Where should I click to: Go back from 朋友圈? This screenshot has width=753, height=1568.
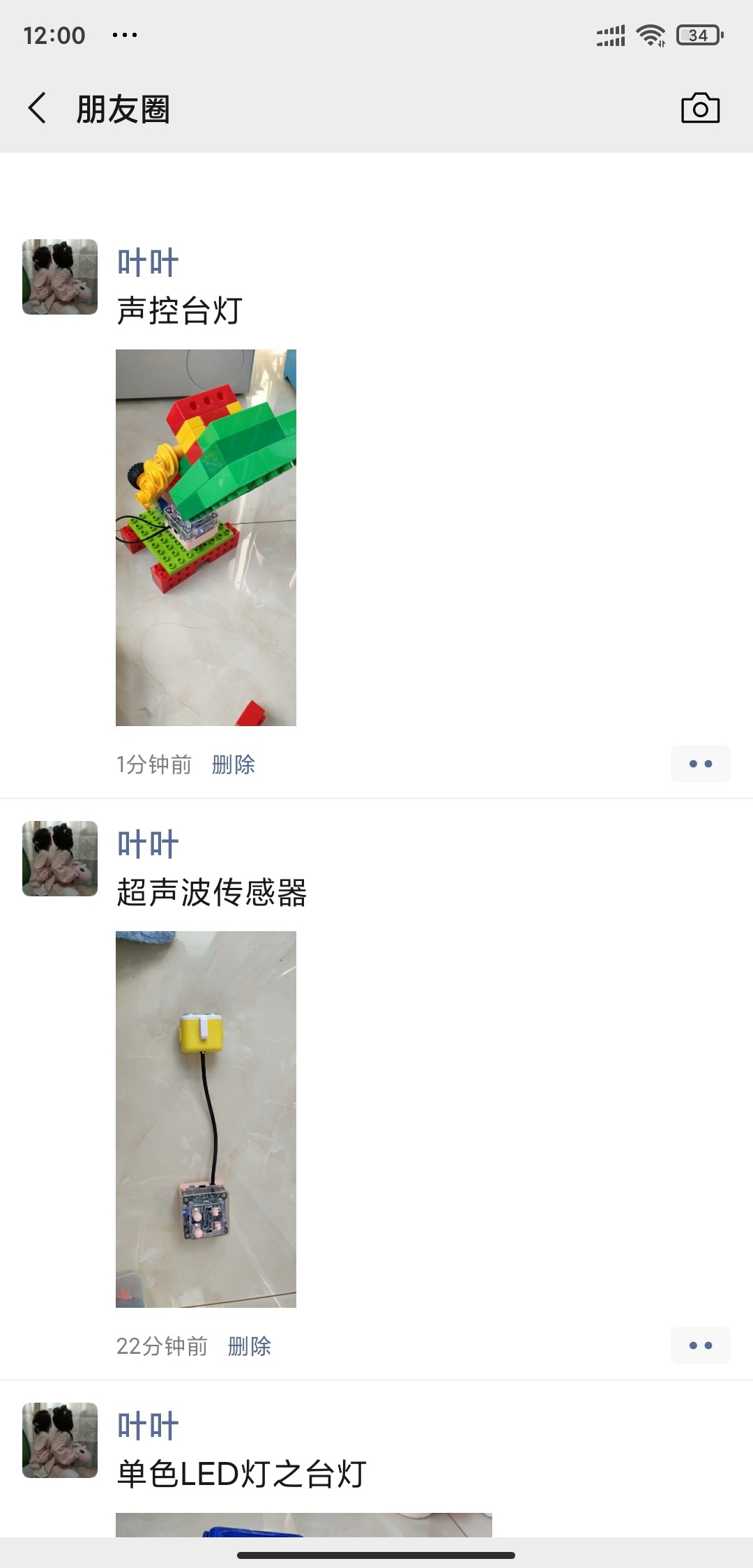coord(38,108)
